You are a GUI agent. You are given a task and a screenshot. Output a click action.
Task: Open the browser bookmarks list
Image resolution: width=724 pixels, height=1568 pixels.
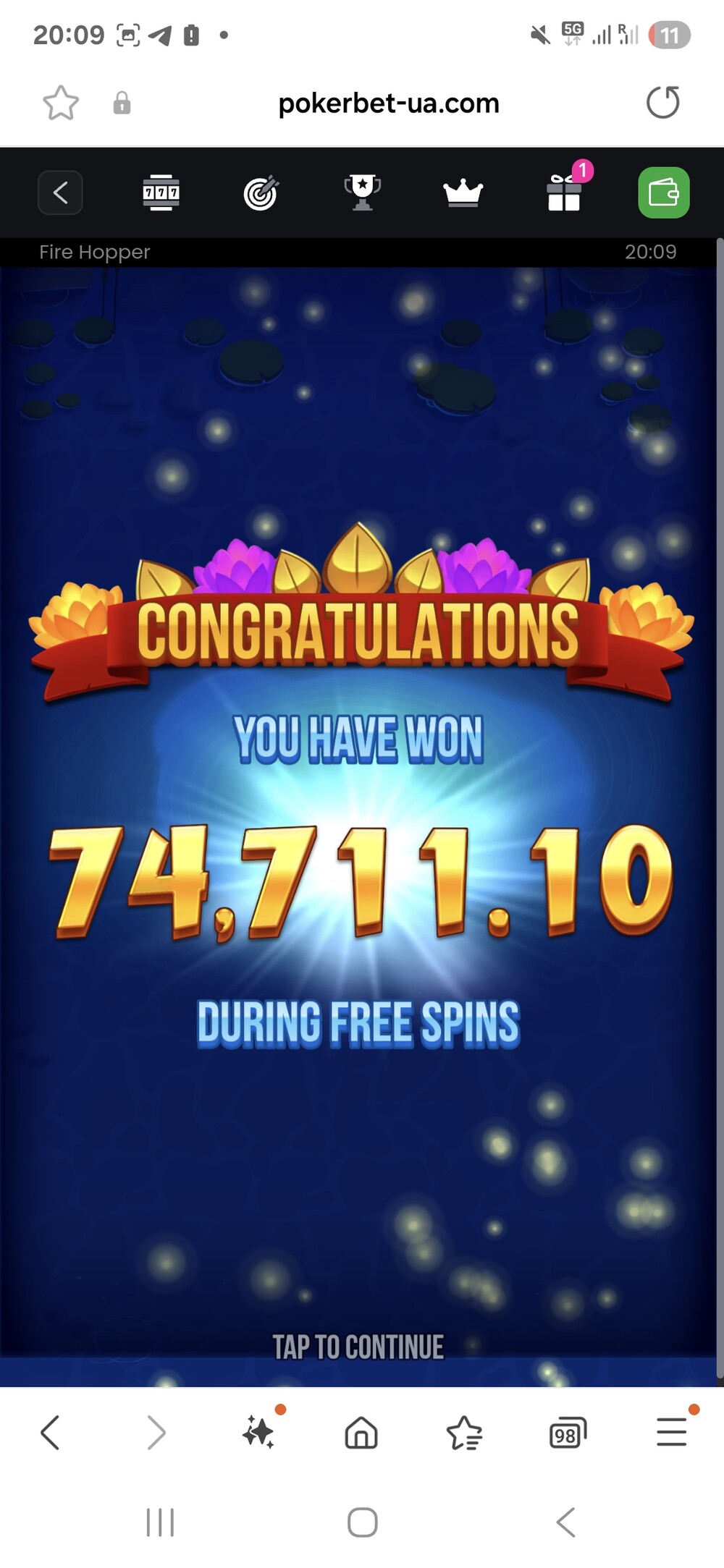click(x=464, y=1433)
